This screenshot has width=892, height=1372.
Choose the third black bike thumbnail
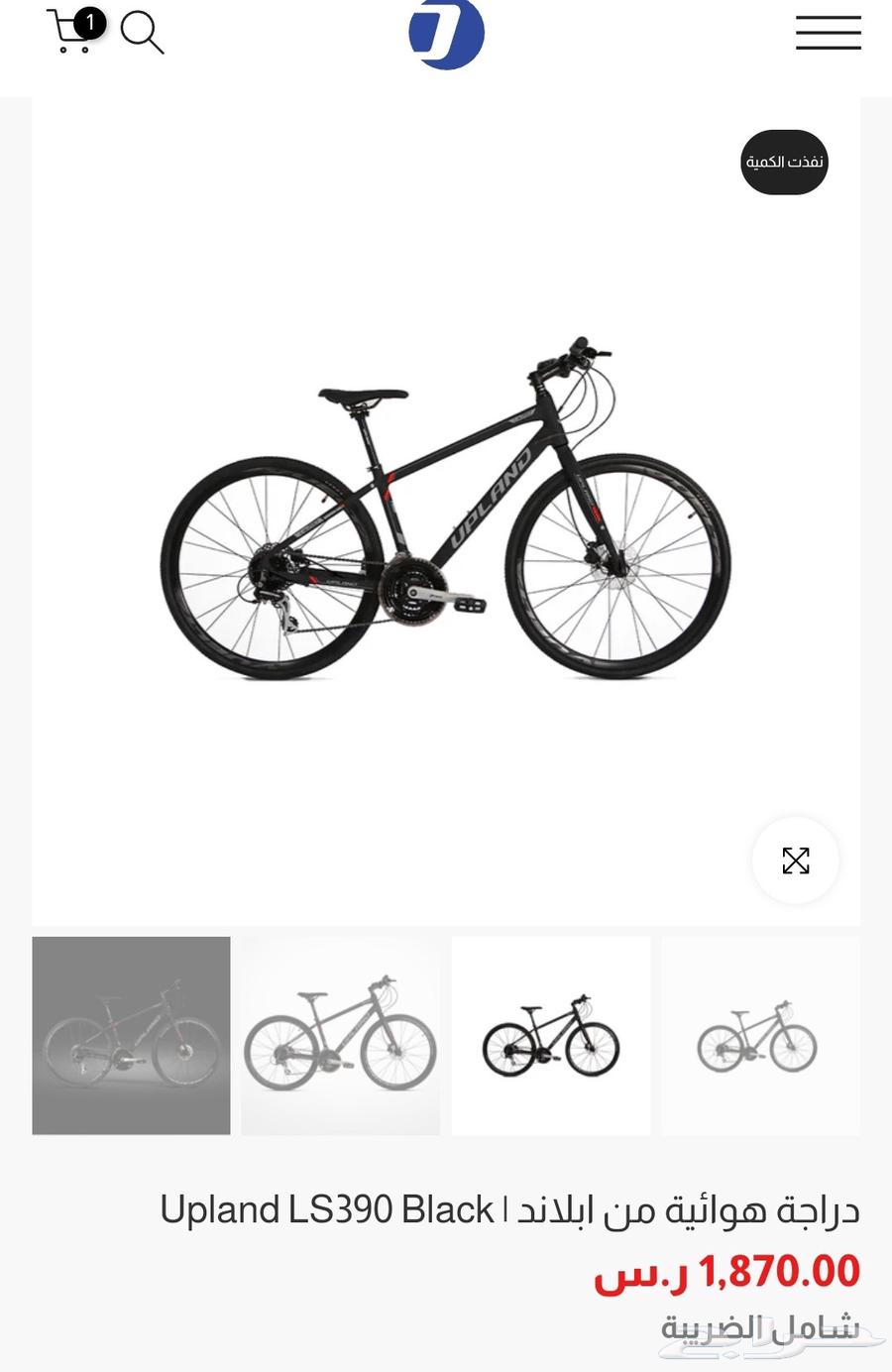click(x=551, y=1035)
